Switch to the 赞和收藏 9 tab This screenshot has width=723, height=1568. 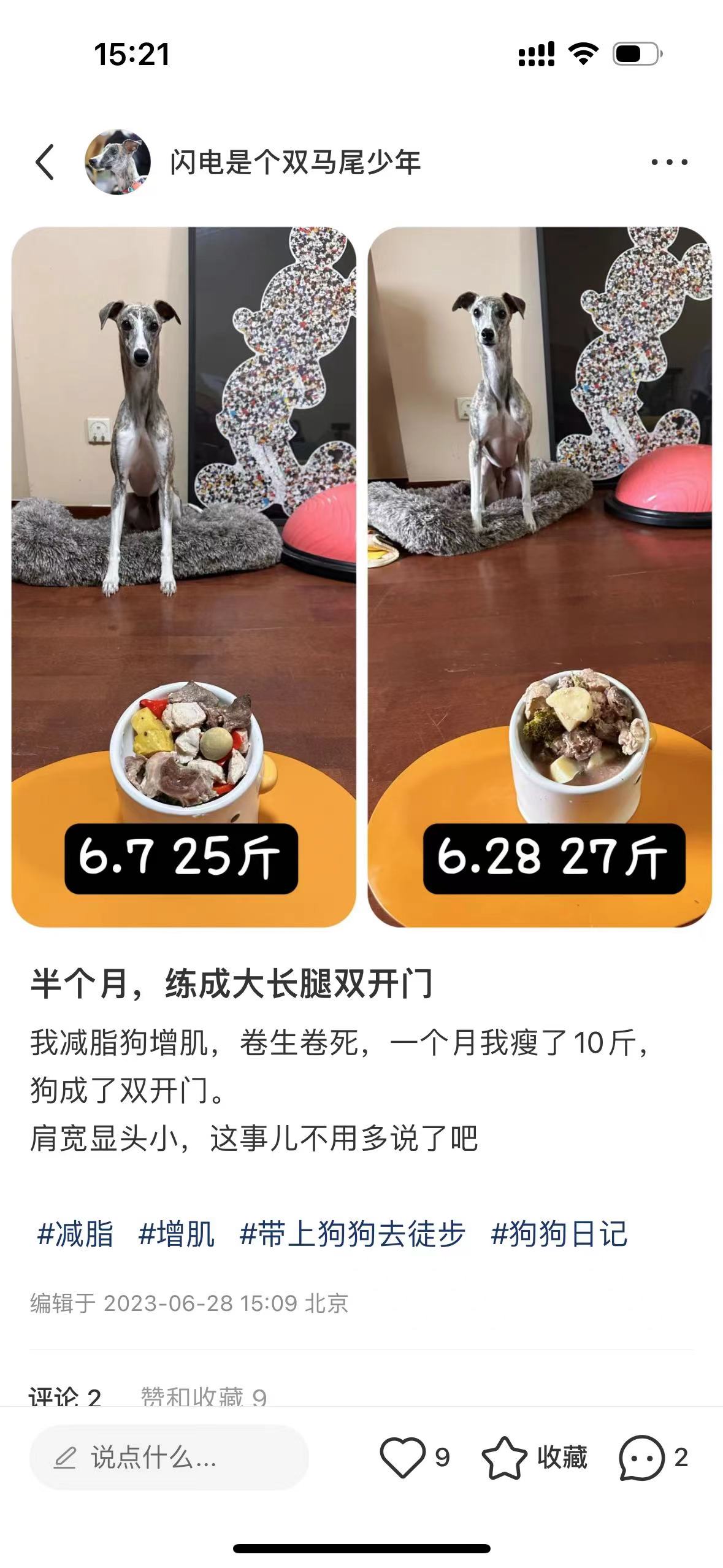coord(204,1397)
